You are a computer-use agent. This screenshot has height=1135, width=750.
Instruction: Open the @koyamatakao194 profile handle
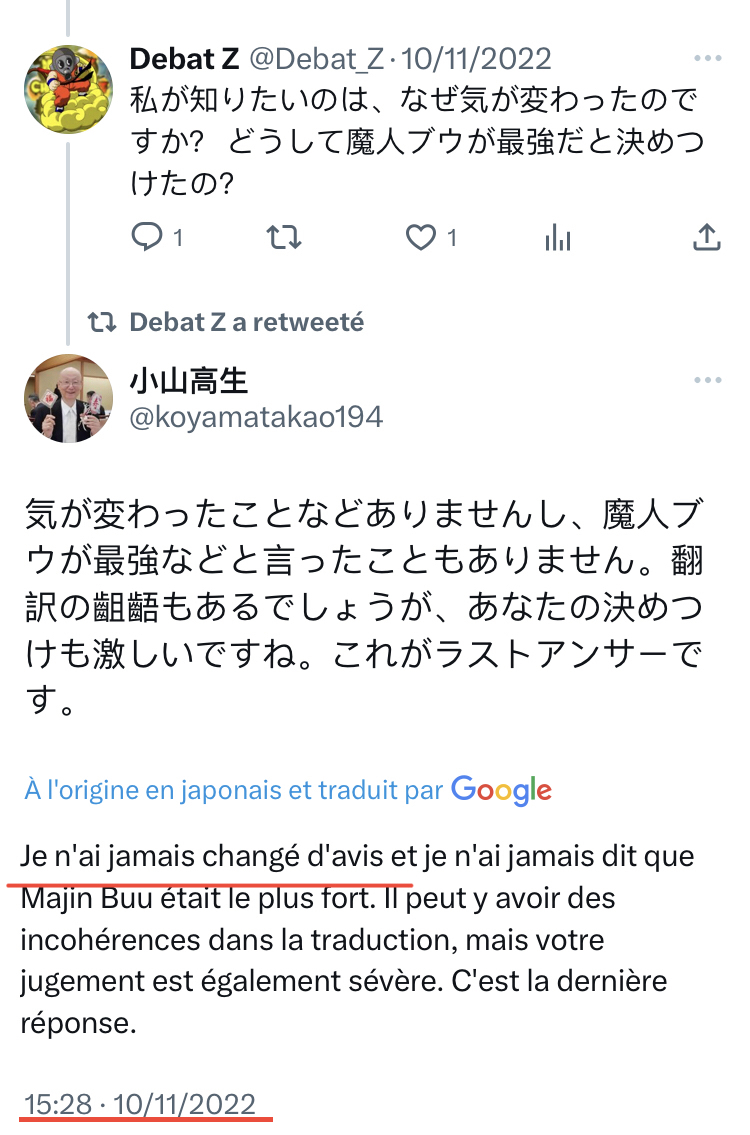256,417
